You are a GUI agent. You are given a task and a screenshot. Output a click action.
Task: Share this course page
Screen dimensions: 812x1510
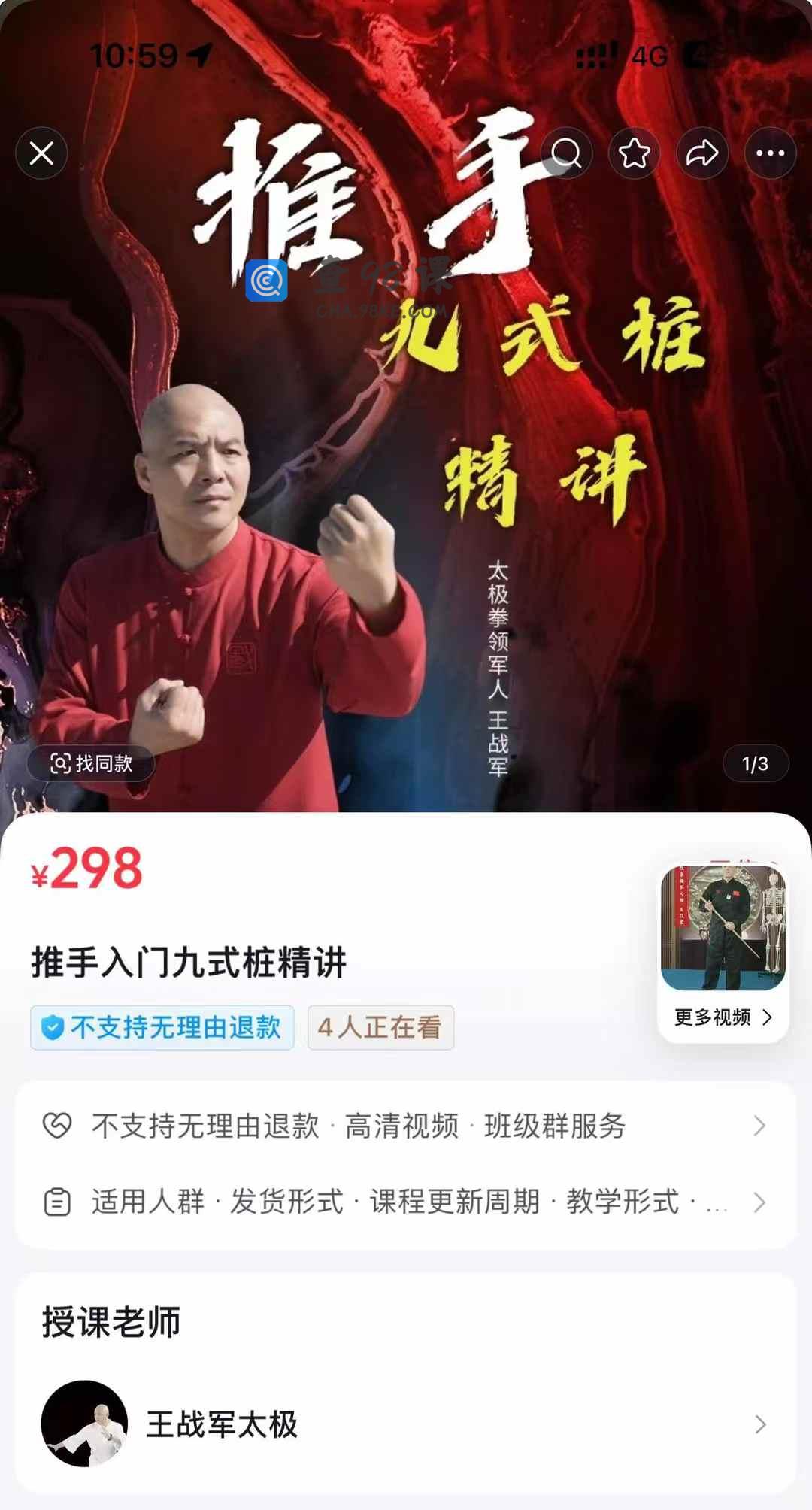(x=702, y=153)
